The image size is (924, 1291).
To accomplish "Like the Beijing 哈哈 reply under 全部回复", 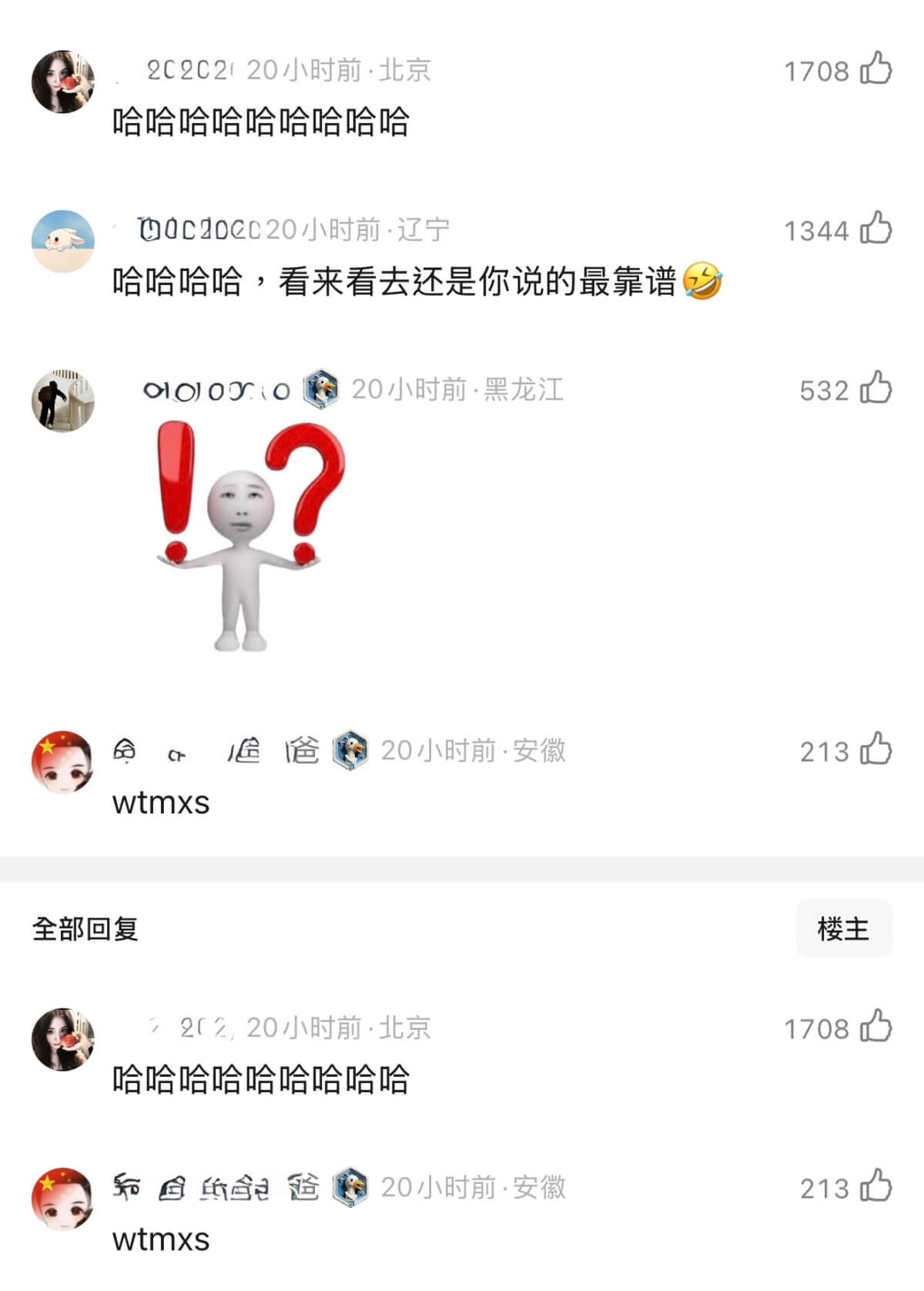I will click(875, 1027).
